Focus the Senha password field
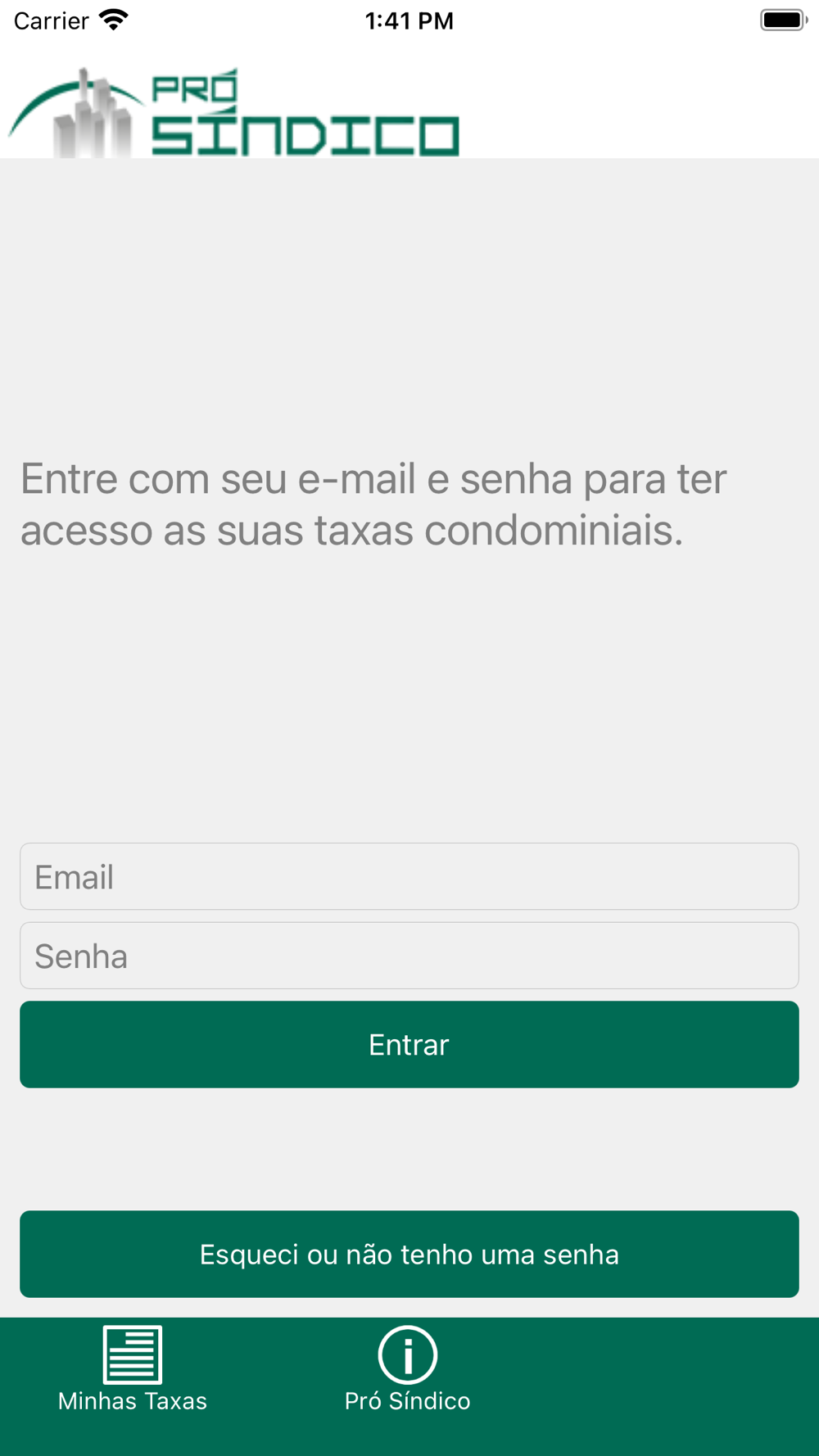Viewport: 819px width, 1456px height. (409, 956)
